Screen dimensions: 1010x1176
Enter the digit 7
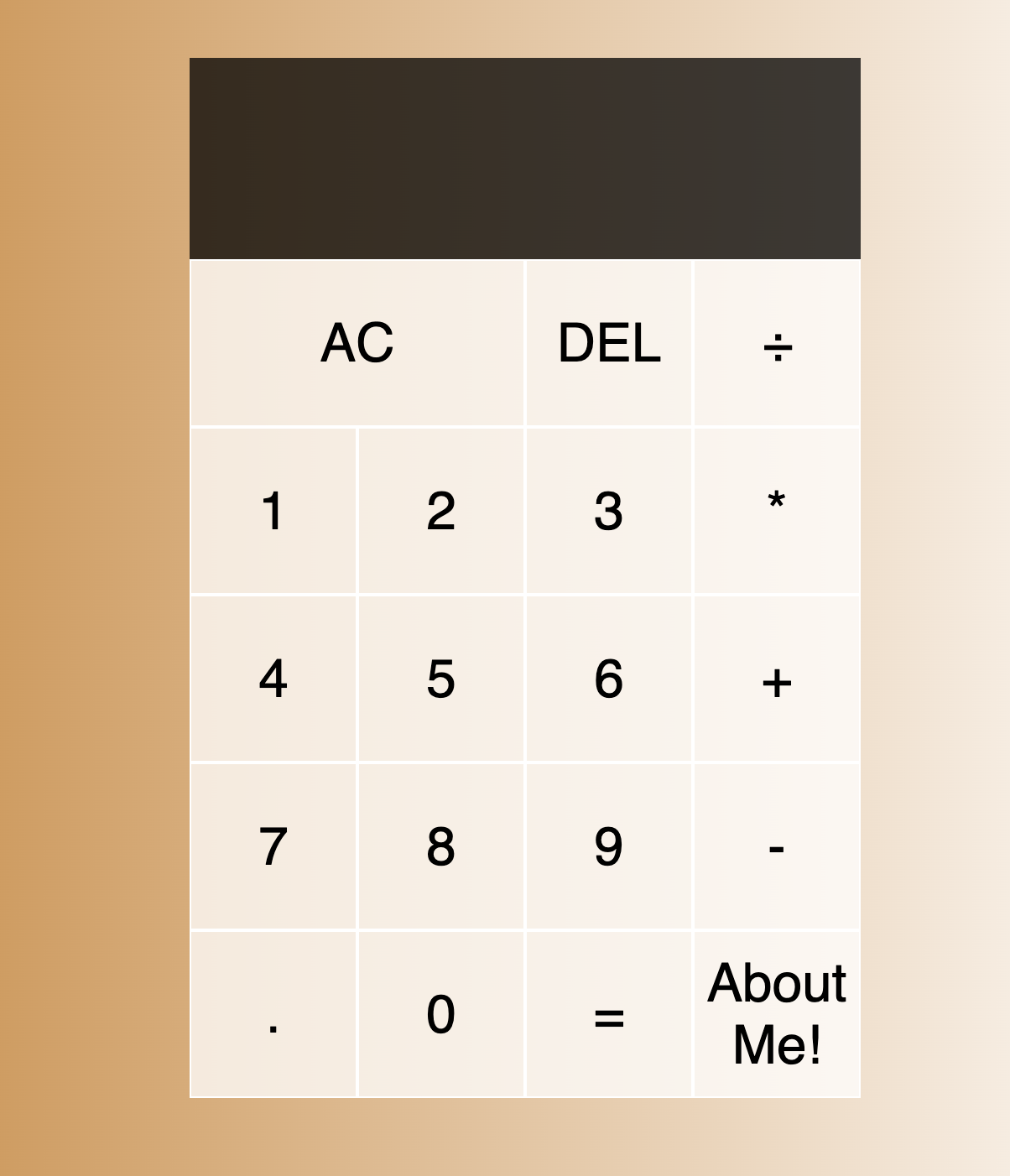pos(273,846)
